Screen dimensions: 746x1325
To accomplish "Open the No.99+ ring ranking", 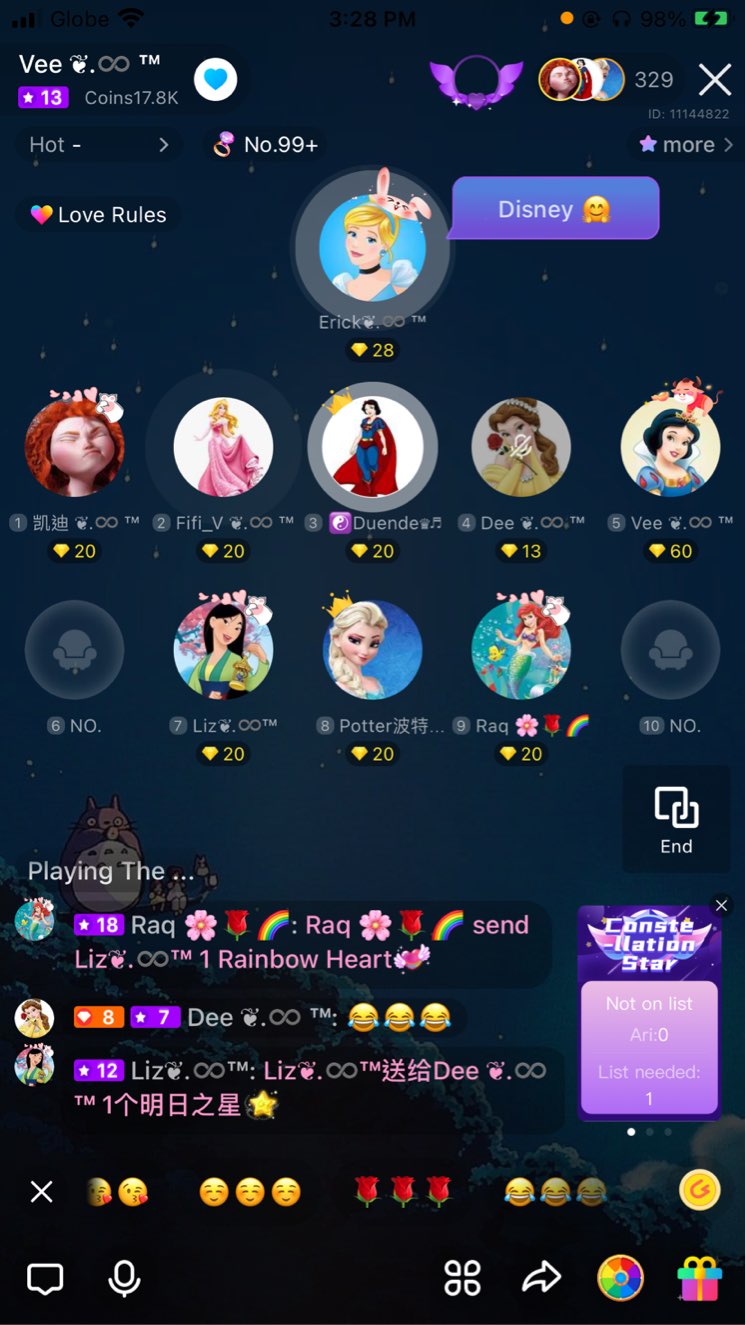I will click(266, 145).
